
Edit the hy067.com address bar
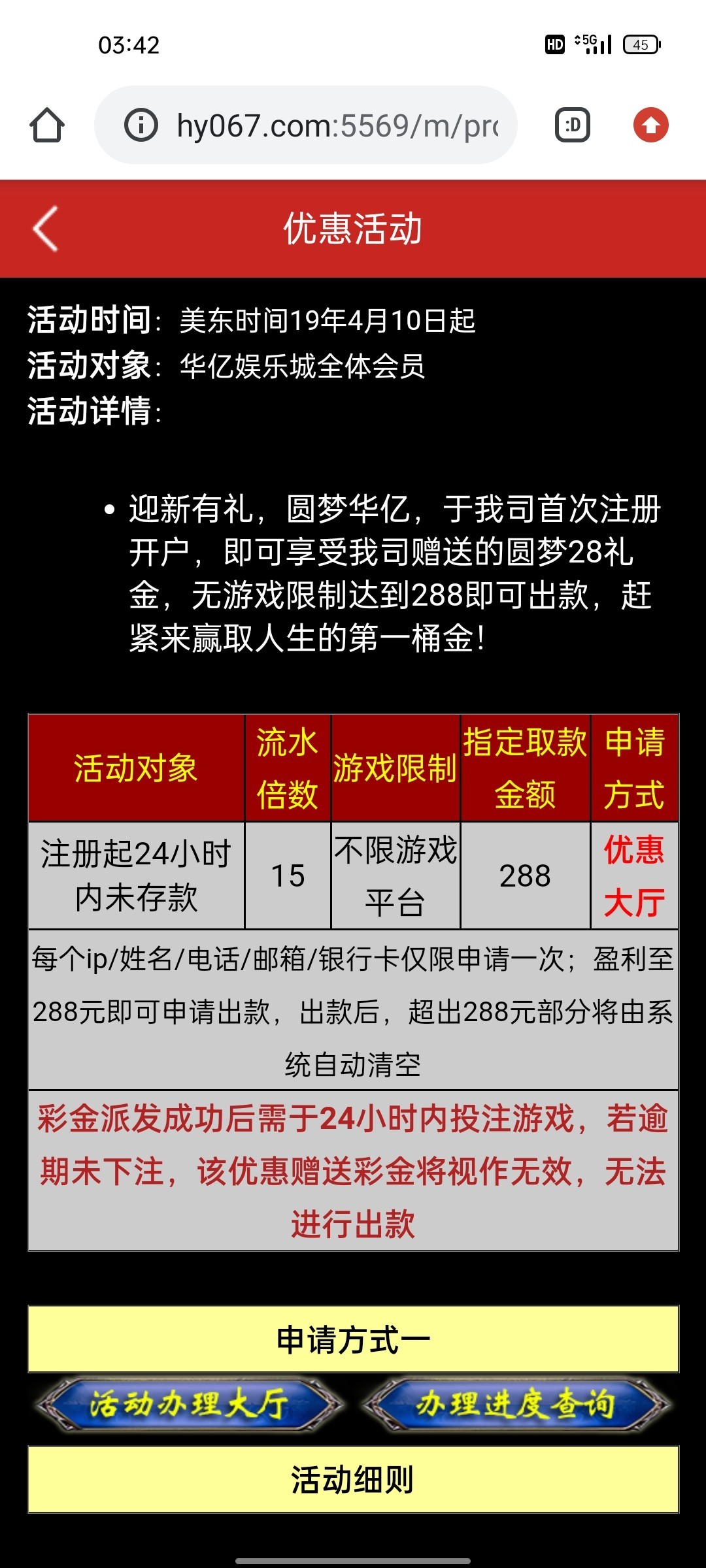[x=337, y=125]
